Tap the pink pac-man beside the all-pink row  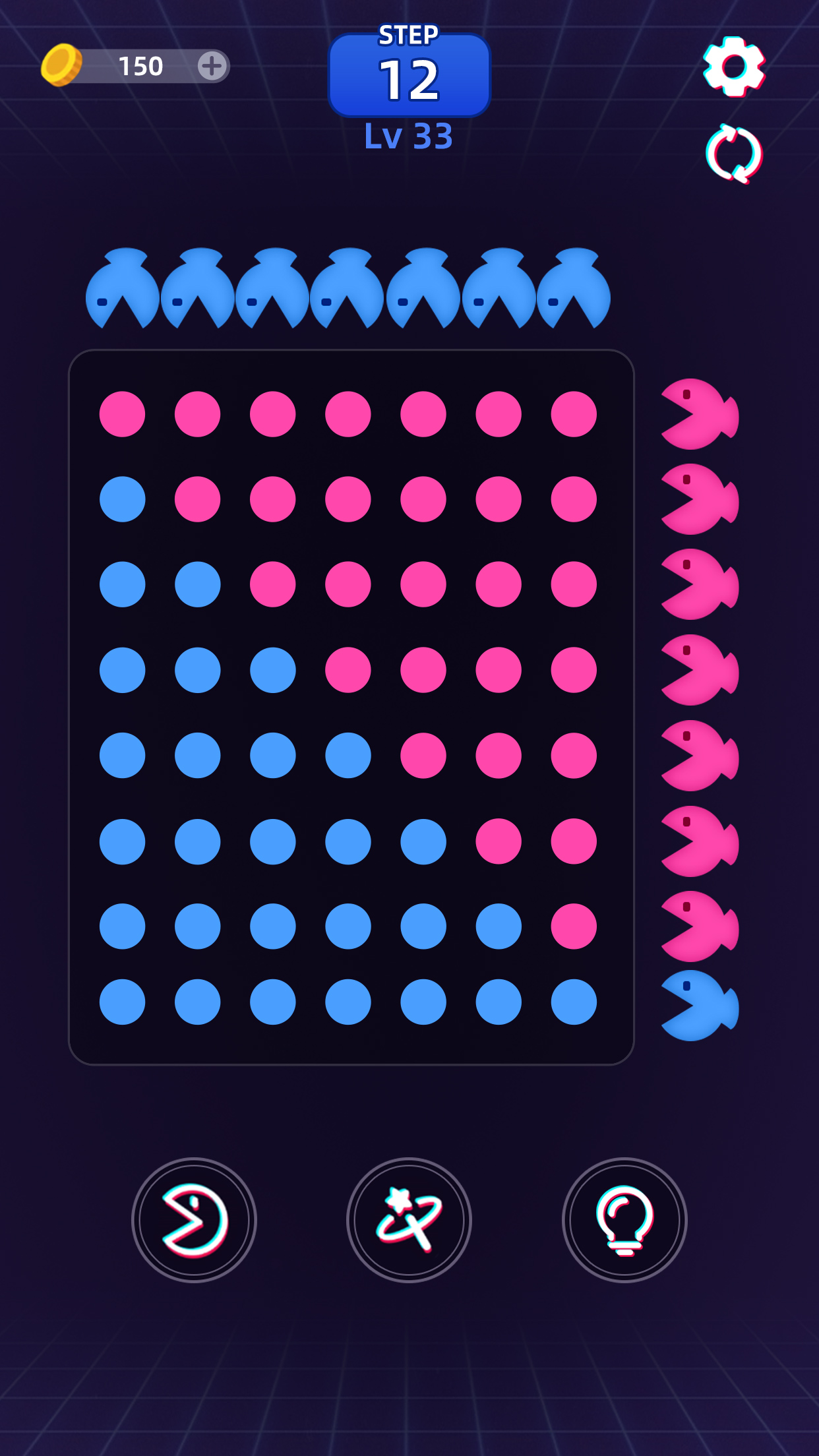click(698, 415)
